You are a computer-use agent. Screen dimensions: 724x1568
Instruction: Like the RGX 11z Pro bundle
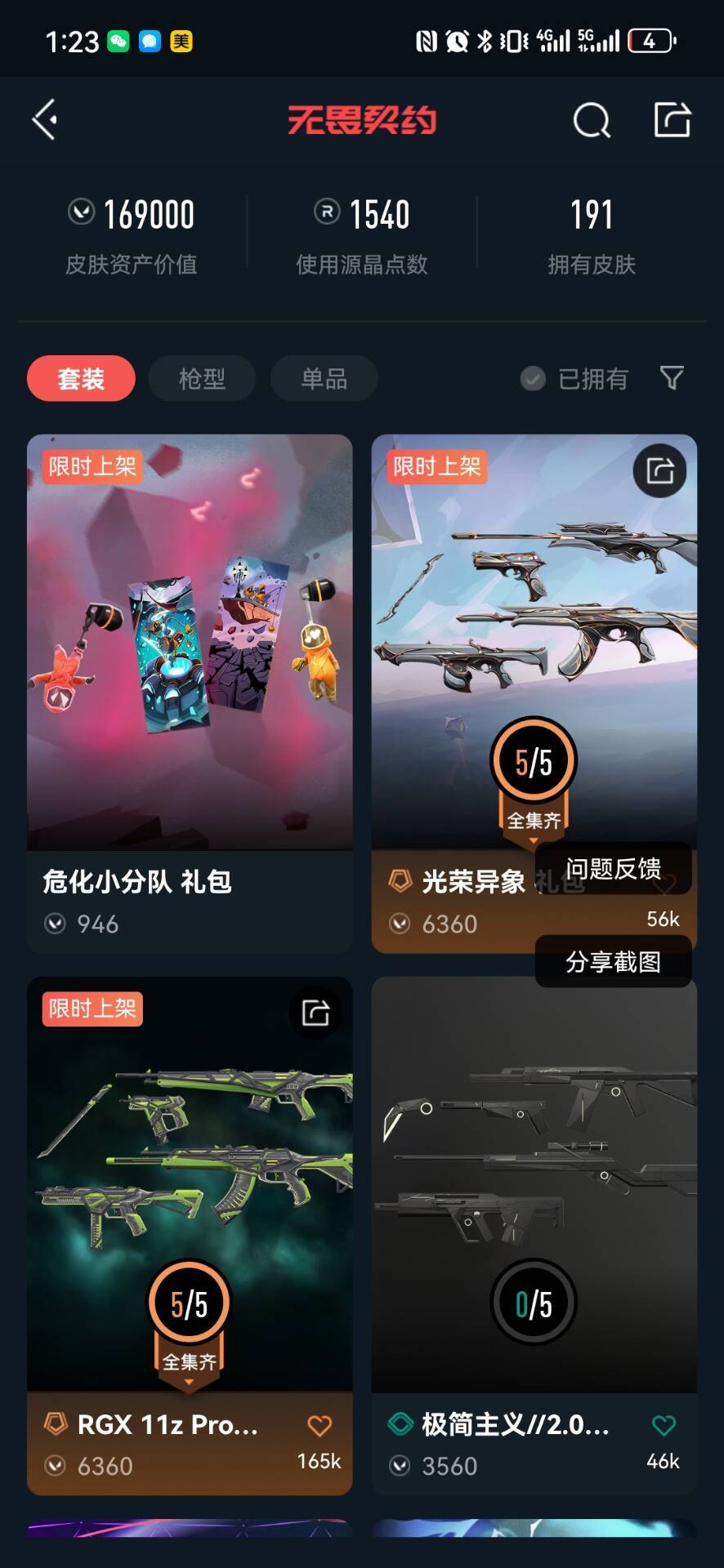[320, 1425]
